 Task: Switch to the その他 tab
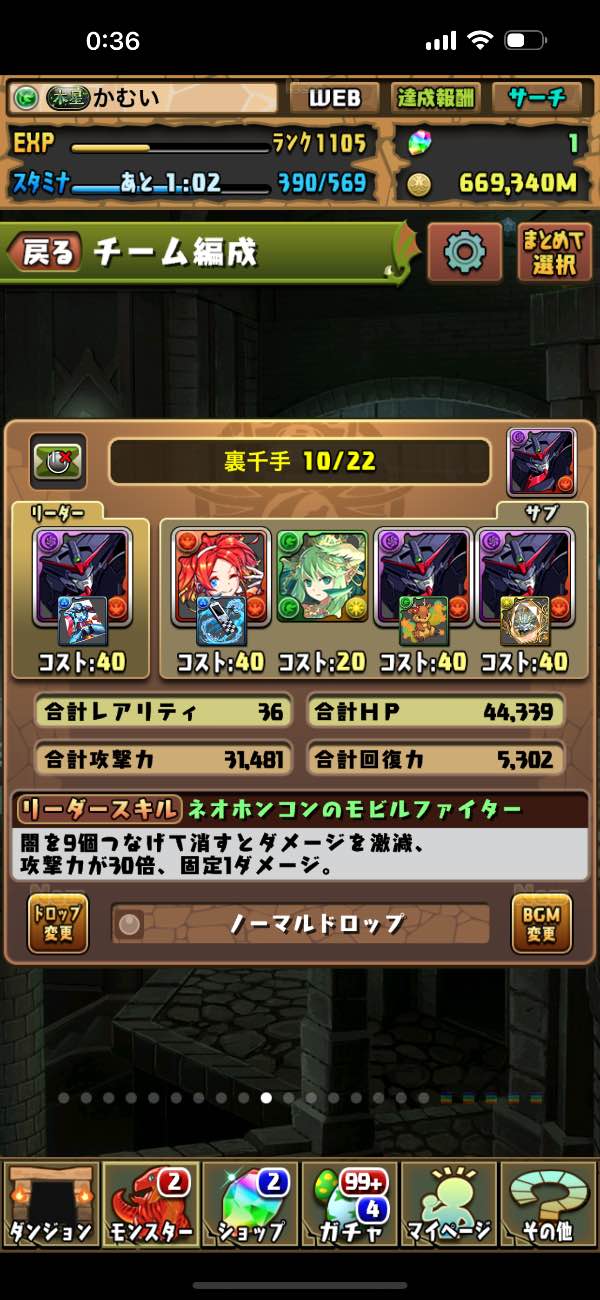tap(548, 1205)
